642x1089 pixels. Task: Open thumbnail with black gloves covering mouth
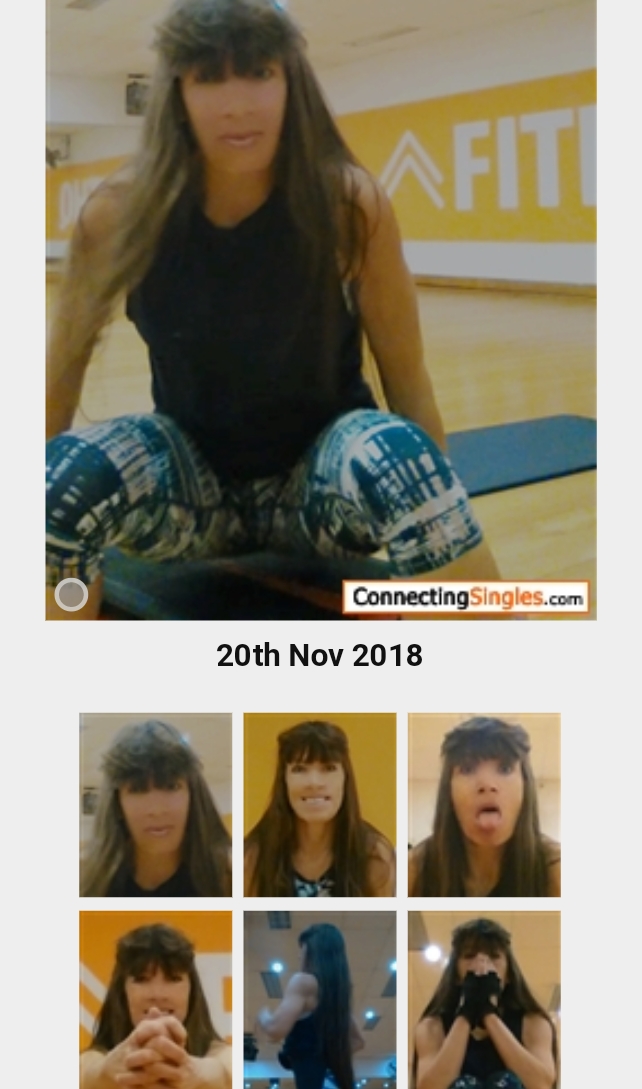[x=484, y=998]
